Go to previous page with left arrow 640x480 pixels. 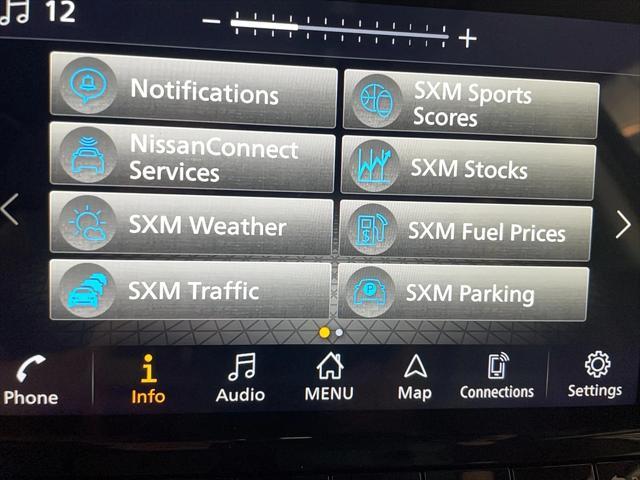(11, 210)
